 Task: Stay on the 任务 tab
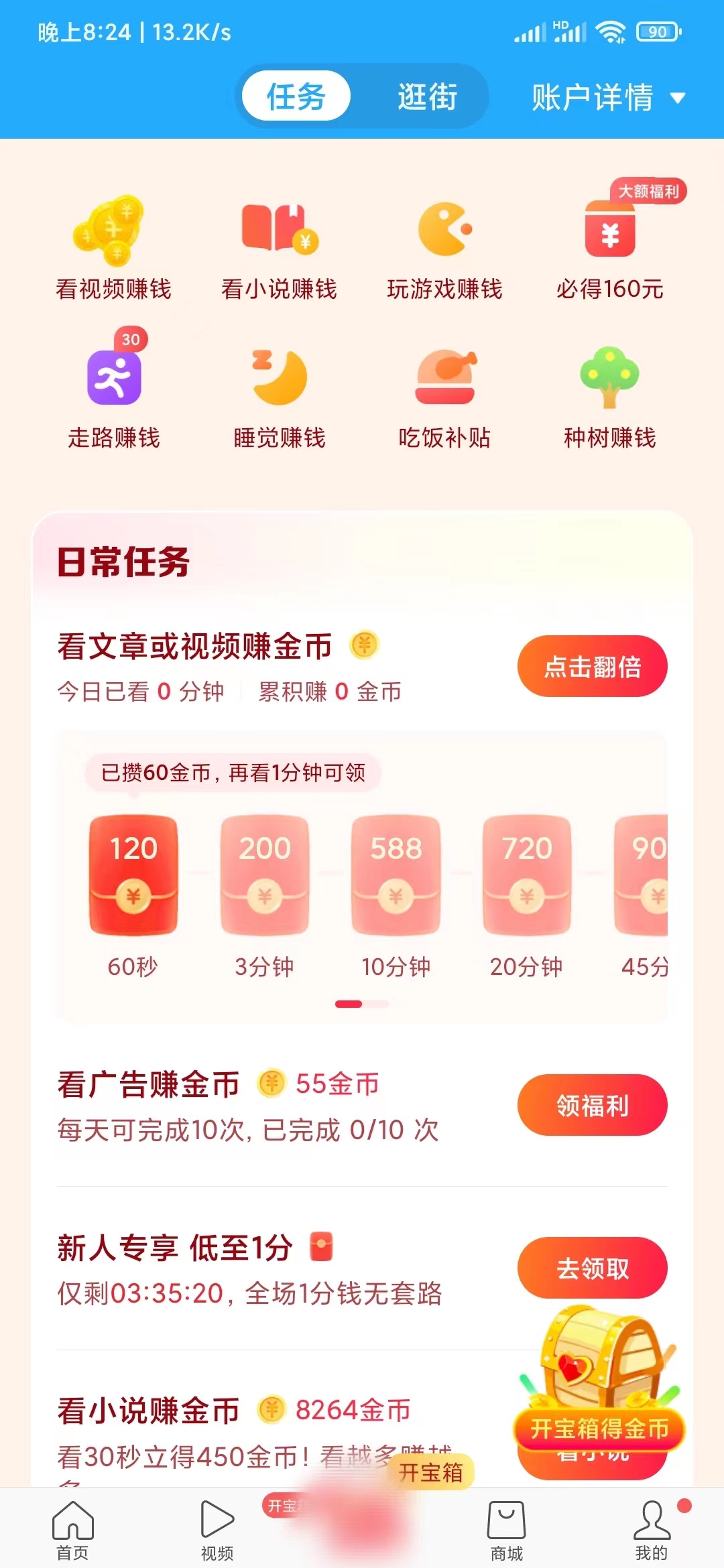click(x=295, y=96)
